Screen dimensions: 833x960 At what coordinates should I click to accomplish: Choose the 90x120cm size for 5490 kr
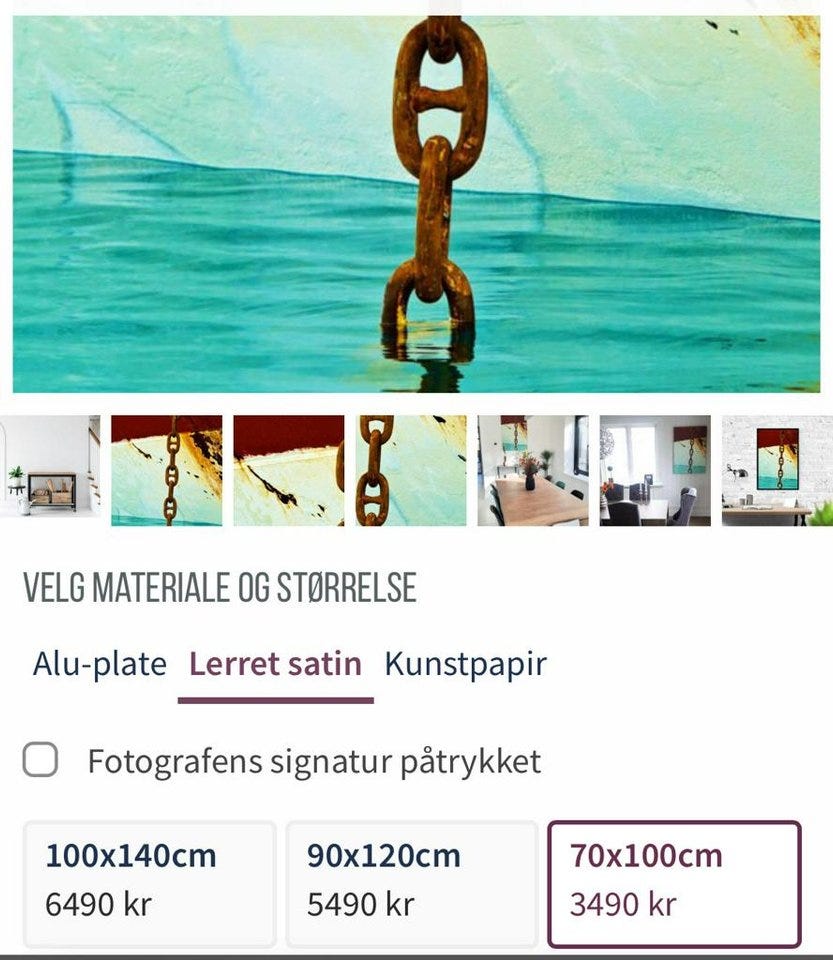[x=410, y=880]
